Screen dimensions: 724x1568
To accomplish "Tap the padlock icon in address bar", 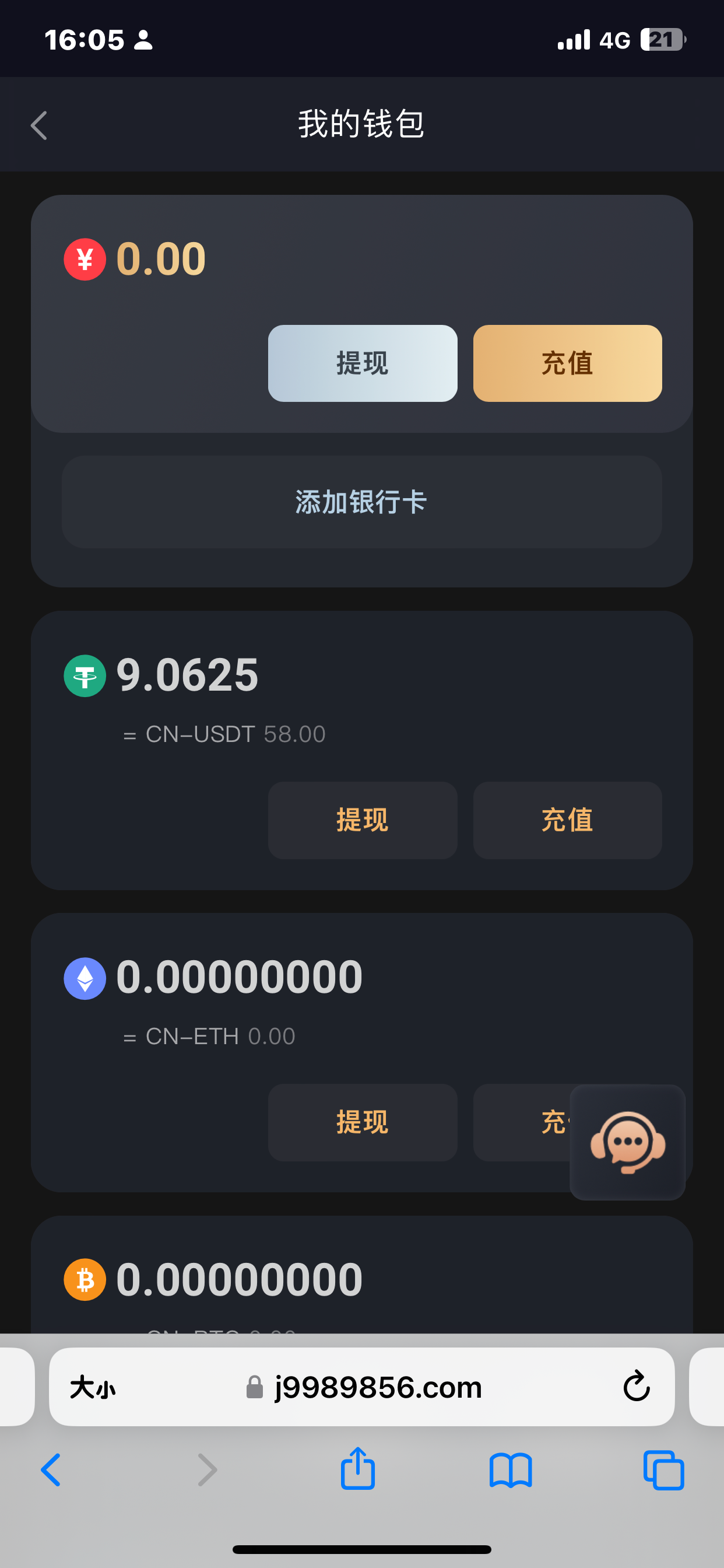I will click(255, 1388).
